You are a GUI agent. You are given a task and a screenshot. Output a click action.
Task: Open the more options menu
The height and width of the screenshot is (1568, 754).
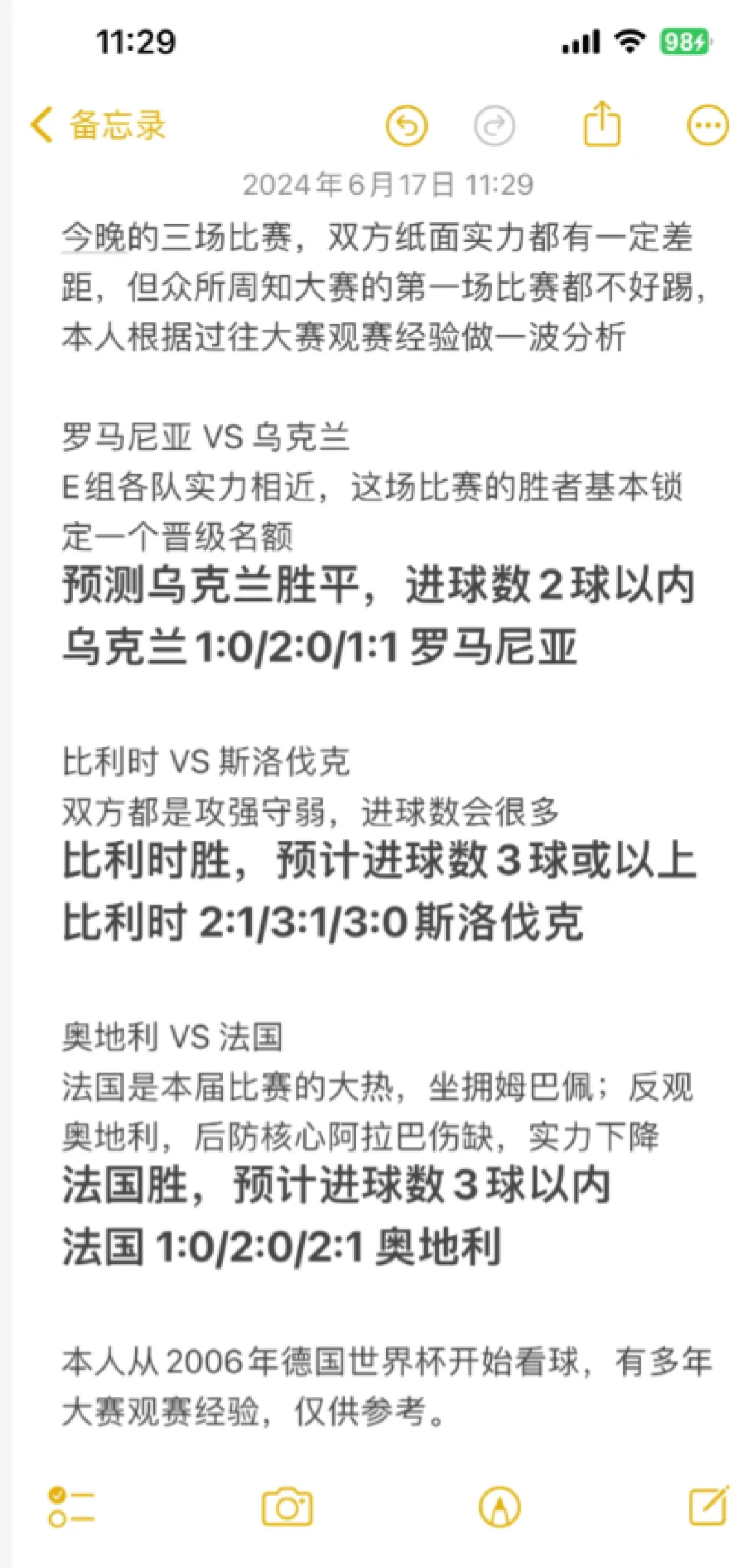click(707, 125)
